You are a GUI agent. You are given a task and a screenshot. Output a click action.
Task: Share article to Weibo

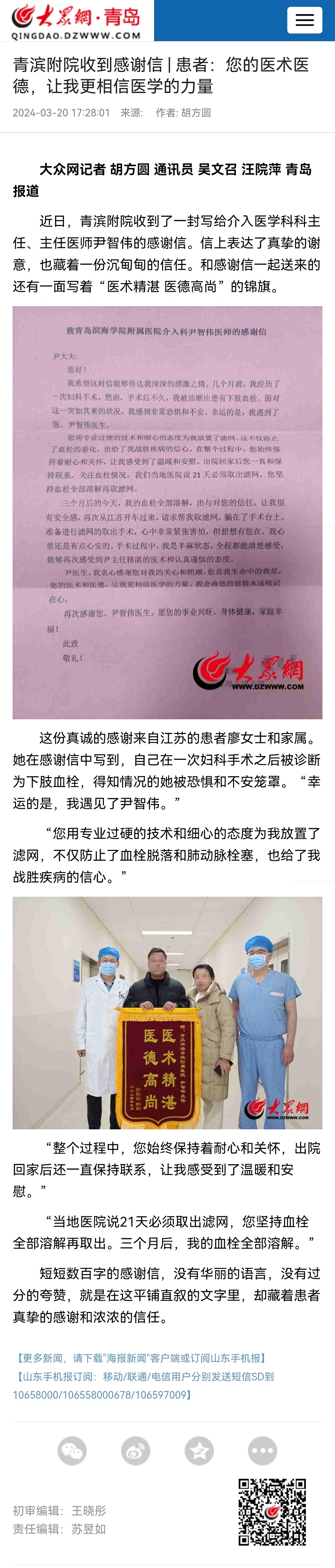(135, 1452)
